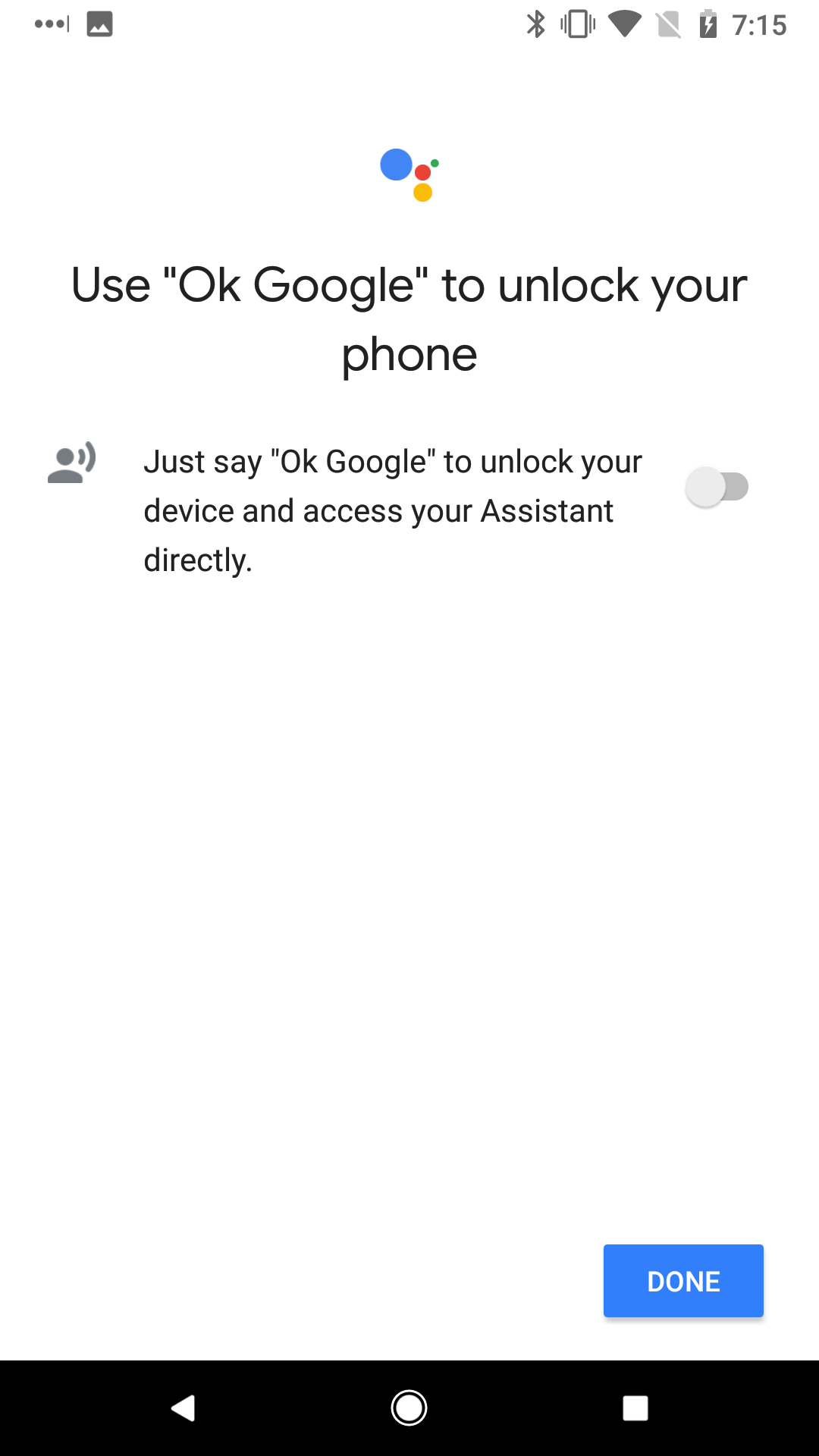Enable the "Ok Google" unlock toggle
The width and height of the screenshot is (819, 1456).
[x=717, y=487]
